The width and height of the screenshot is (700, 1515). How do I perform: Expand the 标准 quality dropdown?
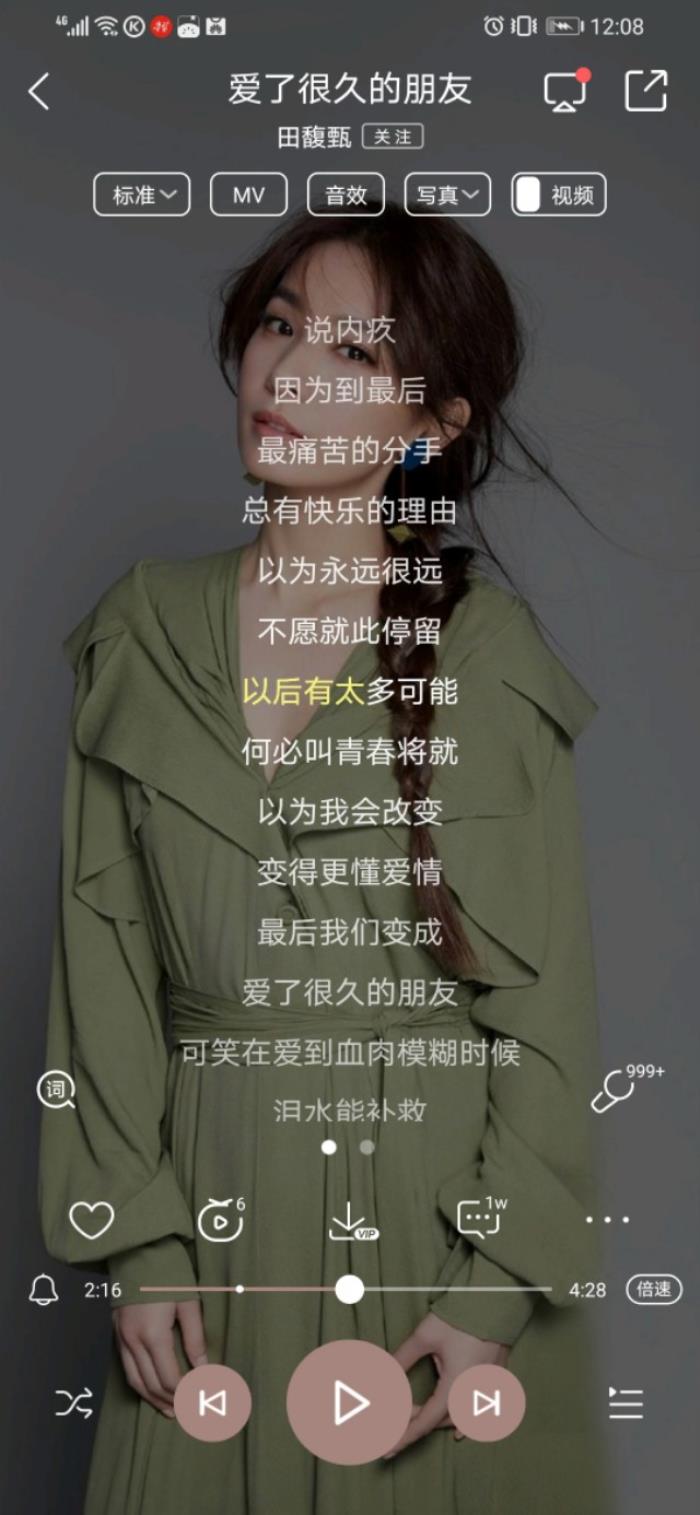click(142, 195)
